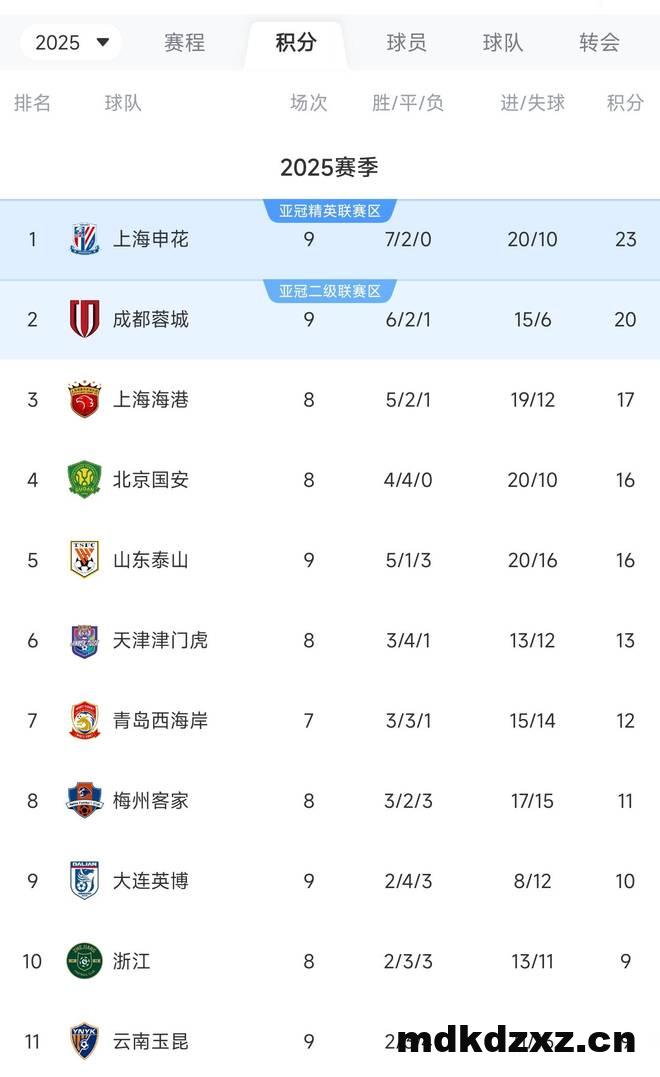Switch to the 球员 tab

click(x=406, y=42)
